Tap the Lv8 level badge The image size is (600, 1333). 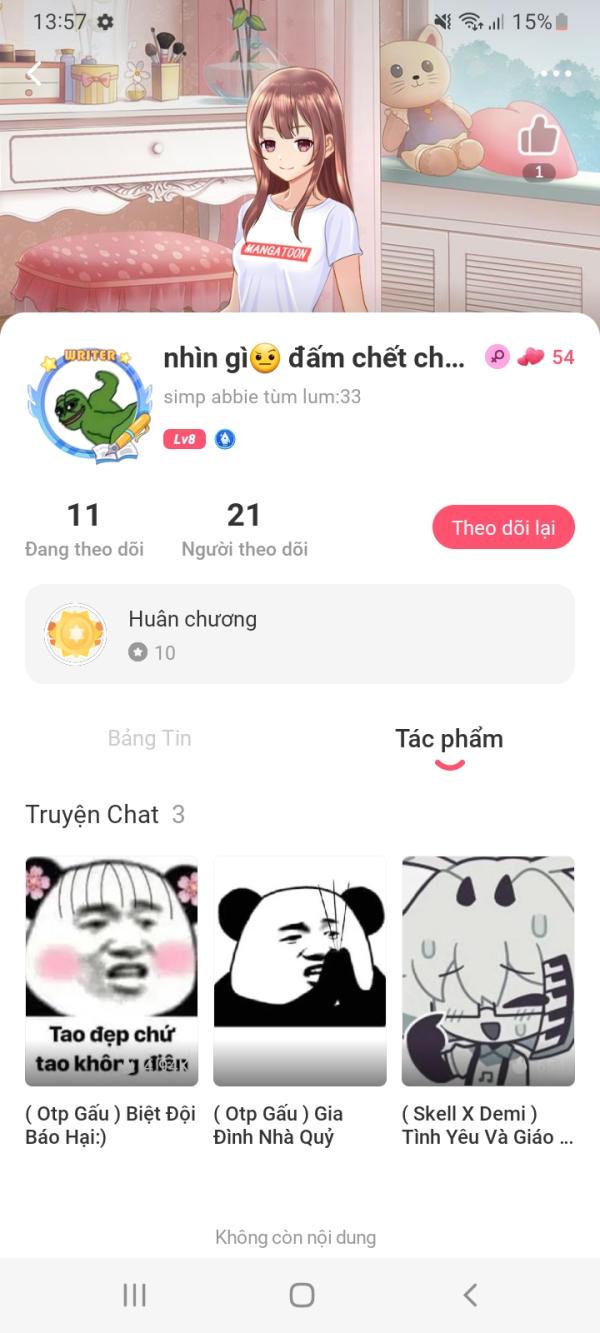pos(184,439)
